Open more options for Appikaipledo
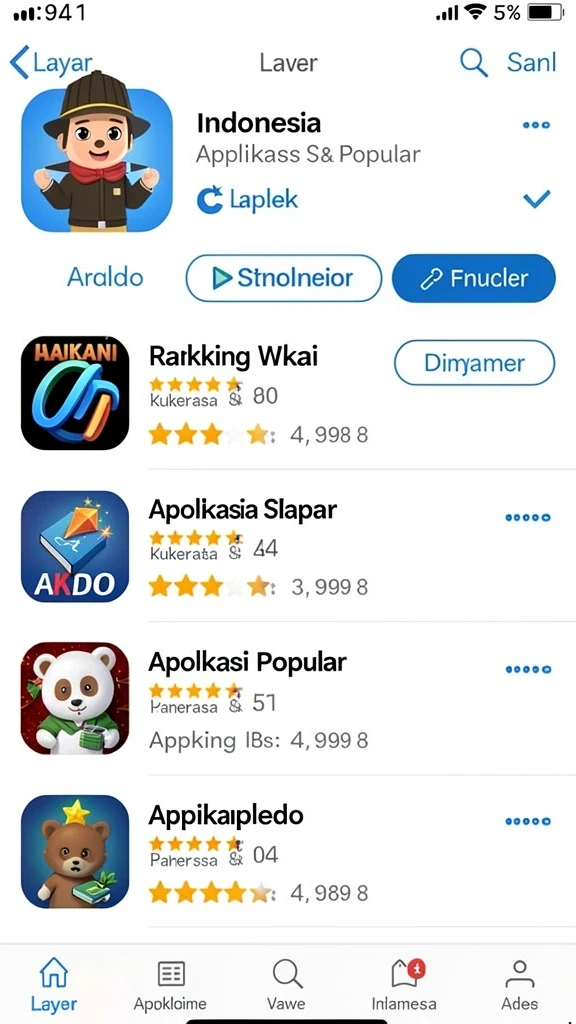The image size is (576, 1024). point(528,822)
